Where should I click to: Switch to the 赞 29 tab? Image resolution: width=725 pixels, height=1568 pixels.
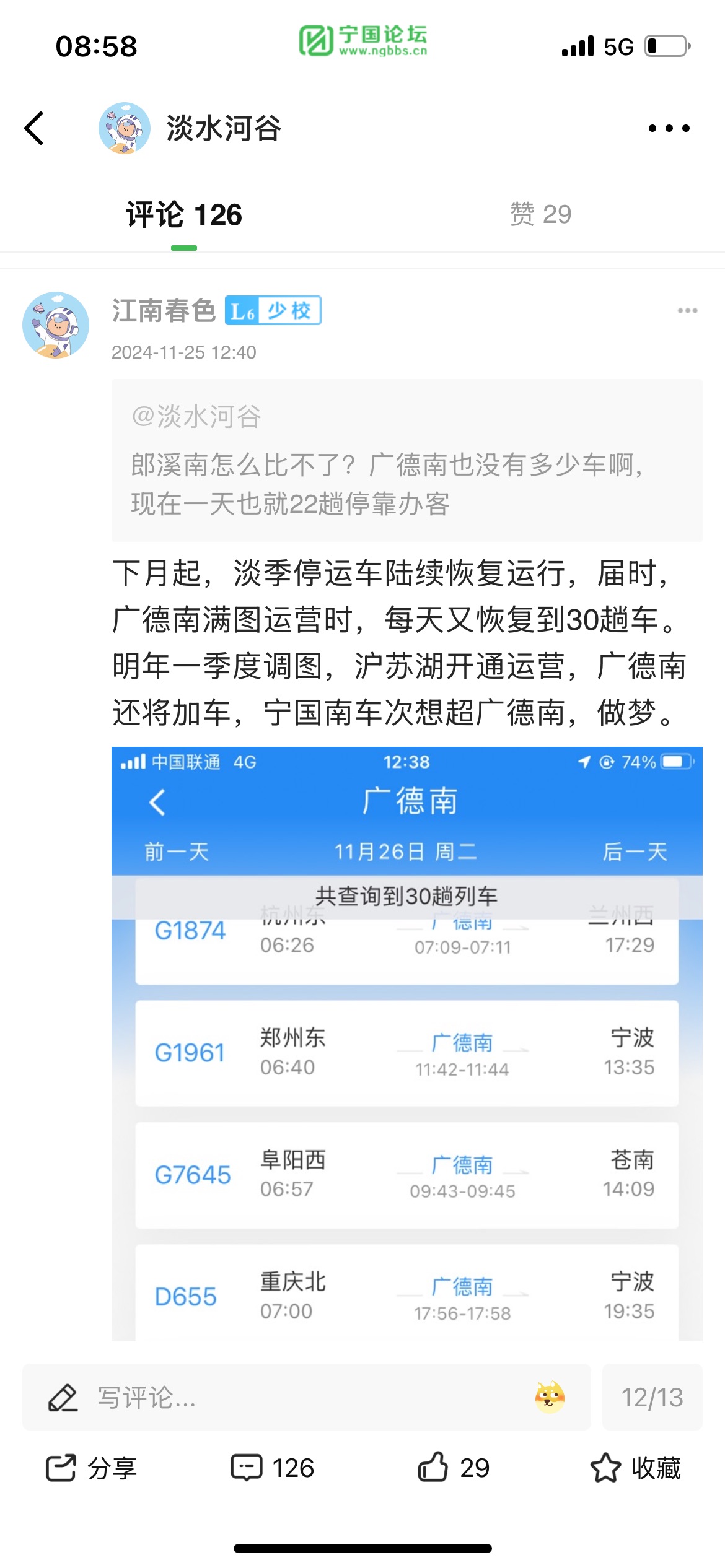coord(540,214)
